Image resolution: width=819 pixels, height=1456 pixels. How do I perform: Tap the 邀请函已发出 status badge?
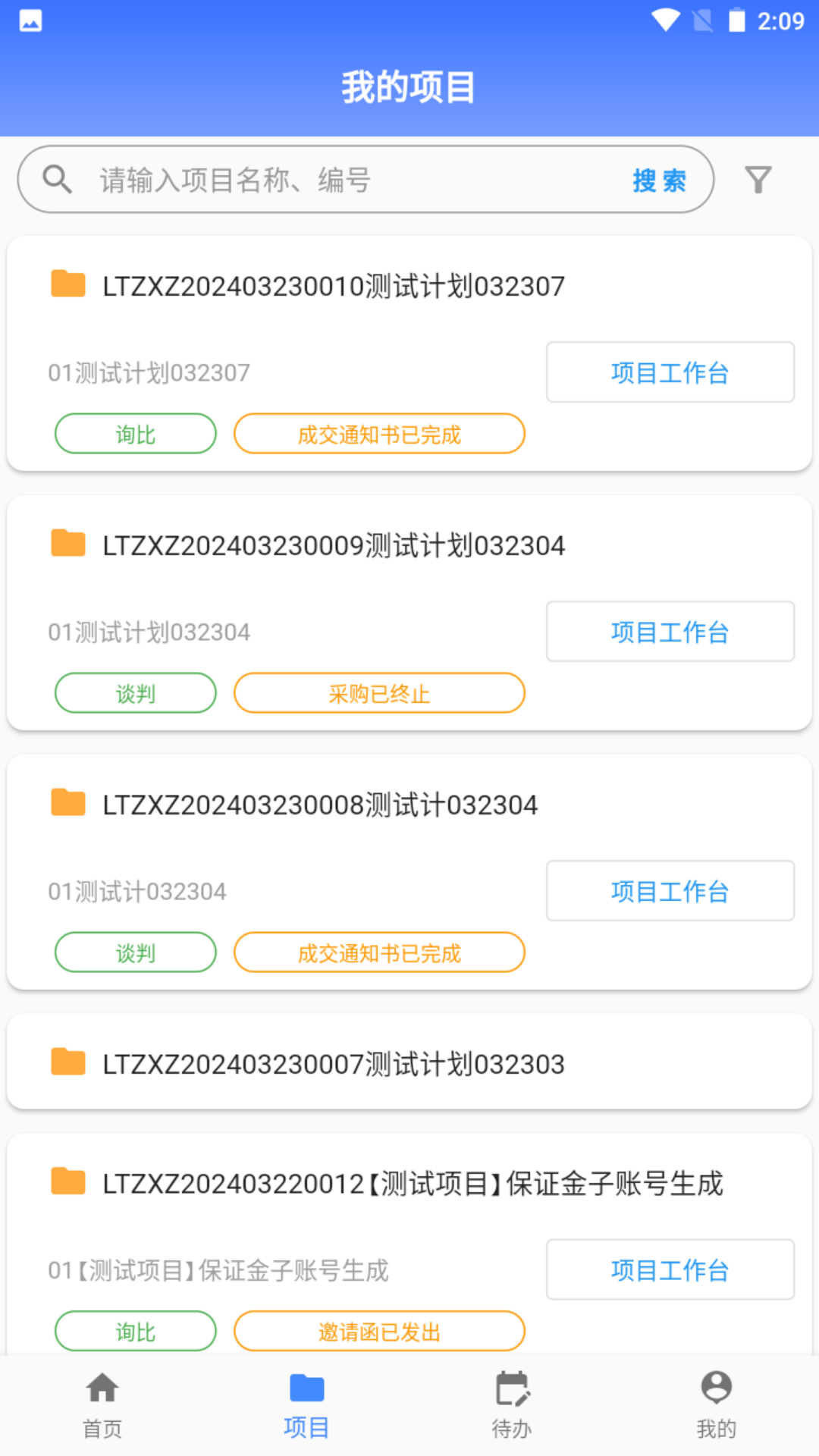point(378,1331)
